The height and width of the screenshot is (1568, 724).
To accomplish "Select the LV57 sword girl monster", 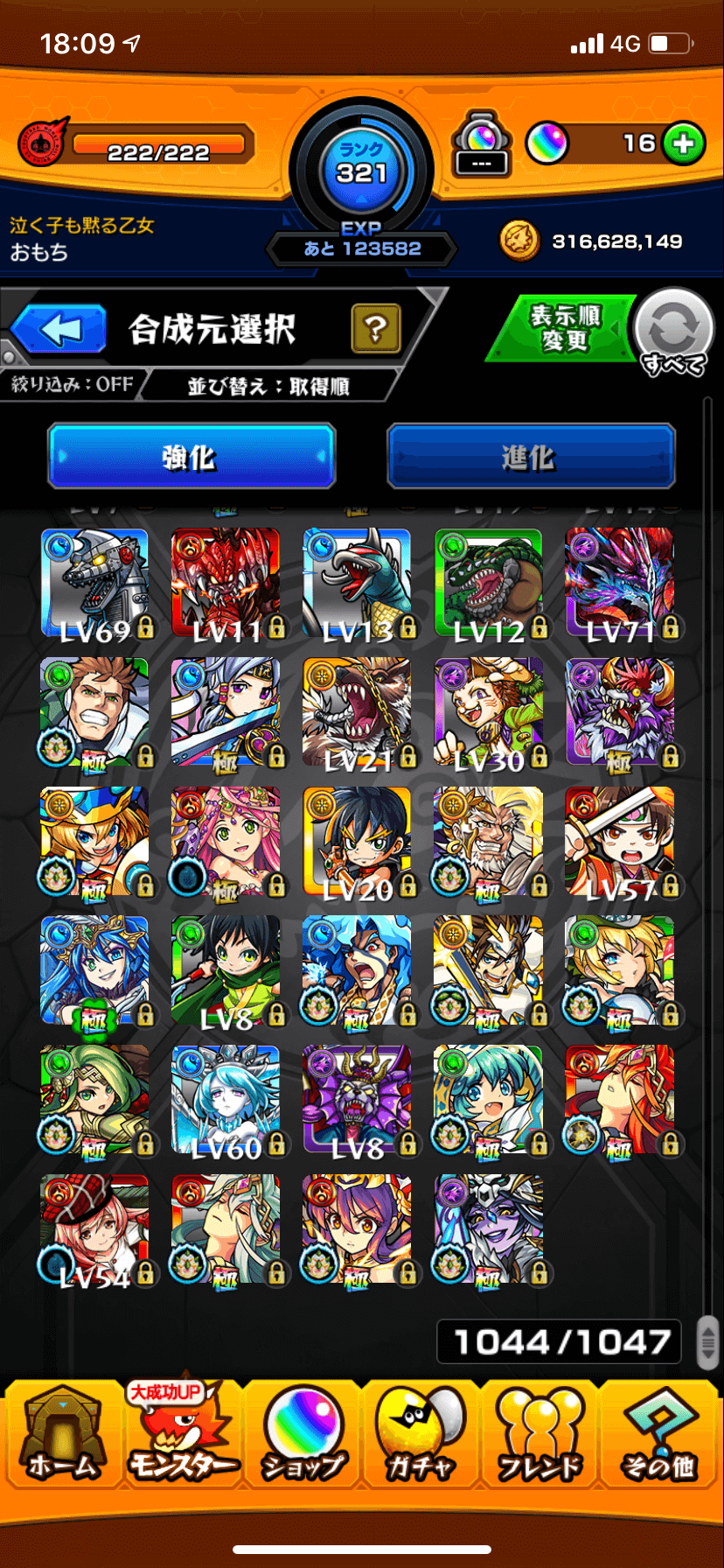I will [620, 842].
